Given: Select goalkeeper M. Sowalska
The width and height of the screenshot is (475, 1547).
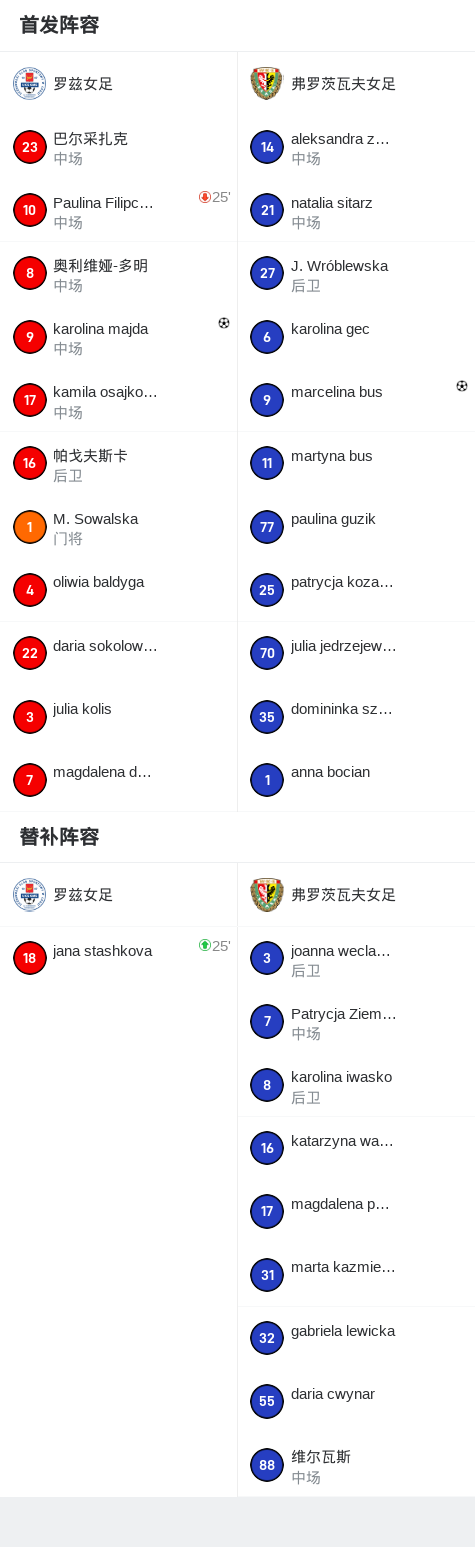Looking at the screenshot, I should [x=118, y=527].
